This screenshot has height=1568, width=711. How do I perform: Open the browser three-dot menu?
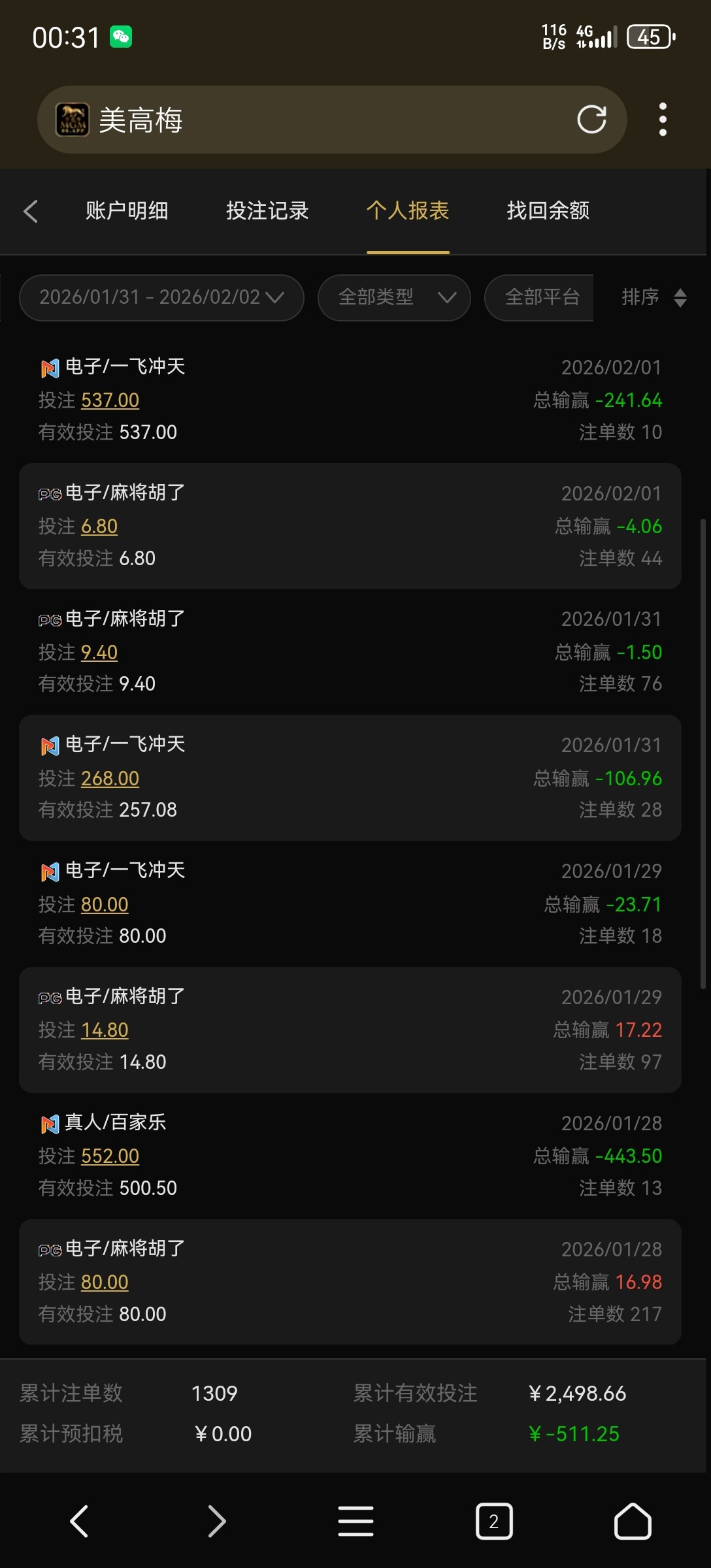coord(663,120)
